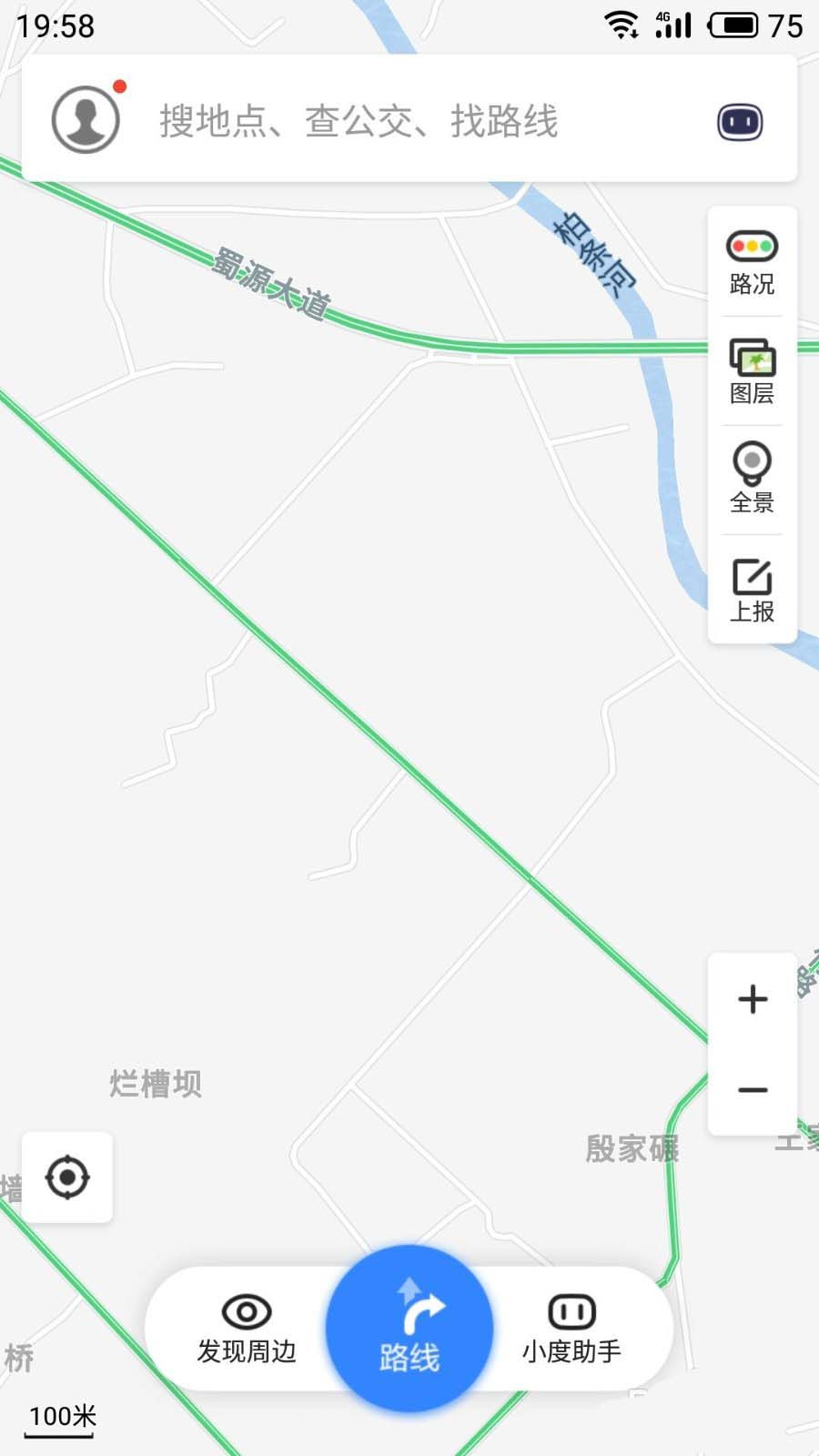
Task: Open 发现周边 to explore nearby
Action: click(x=247, y=1330)
